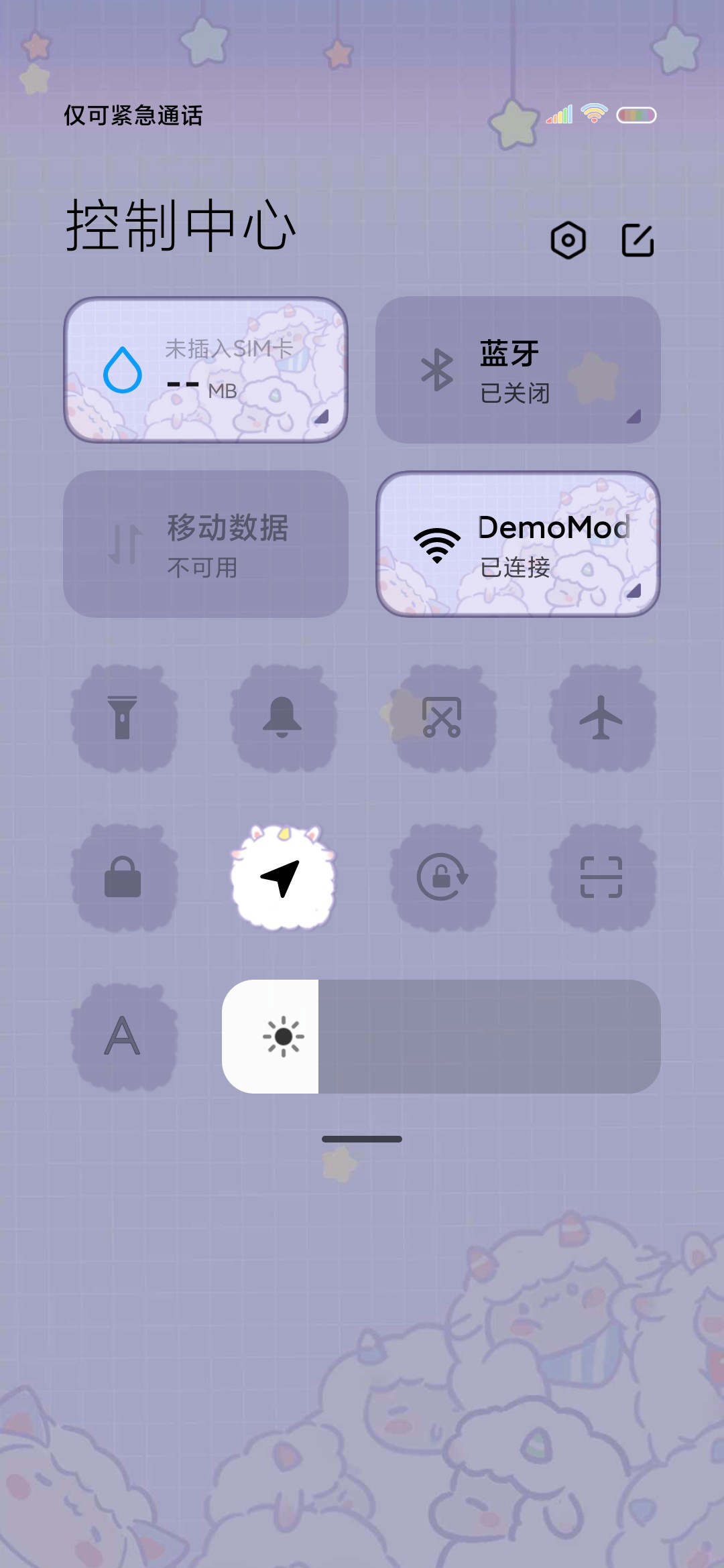
Task: Turn on the flashlight
Action: pos(123,718)
